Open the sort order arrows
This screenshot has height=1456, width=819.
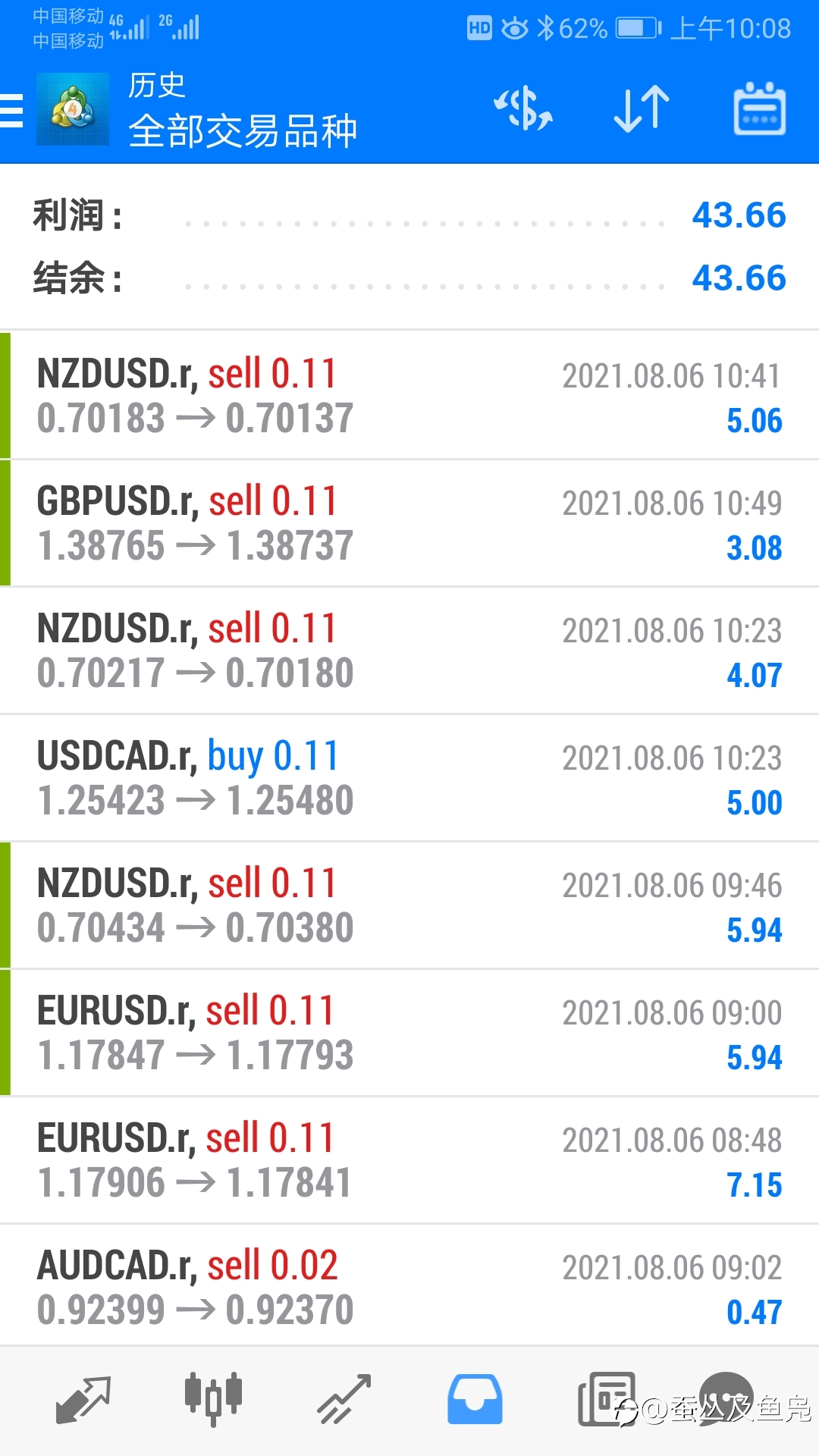click(642, 109)
